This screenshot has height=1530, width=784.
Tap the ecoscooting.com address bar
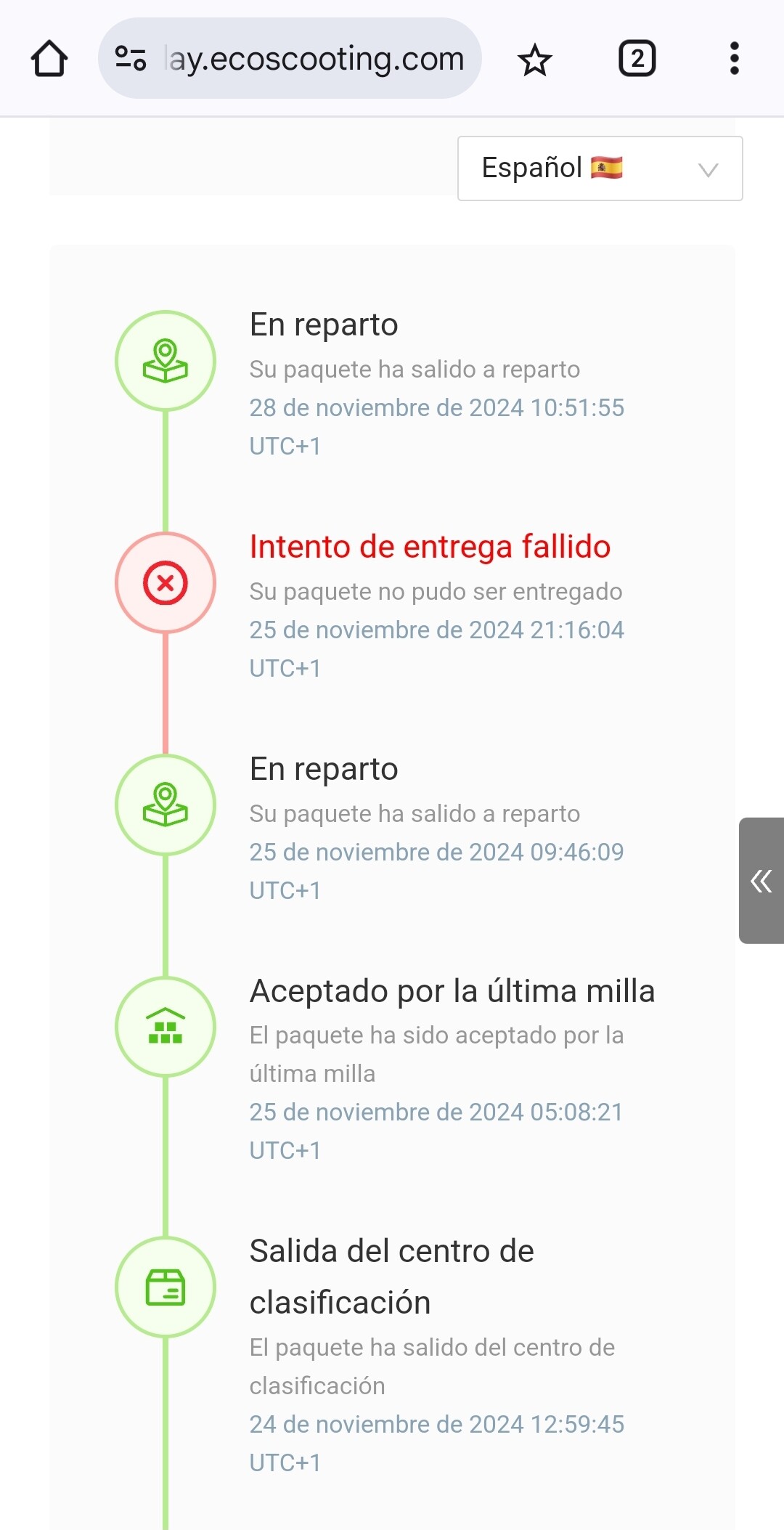click(316, 59)
